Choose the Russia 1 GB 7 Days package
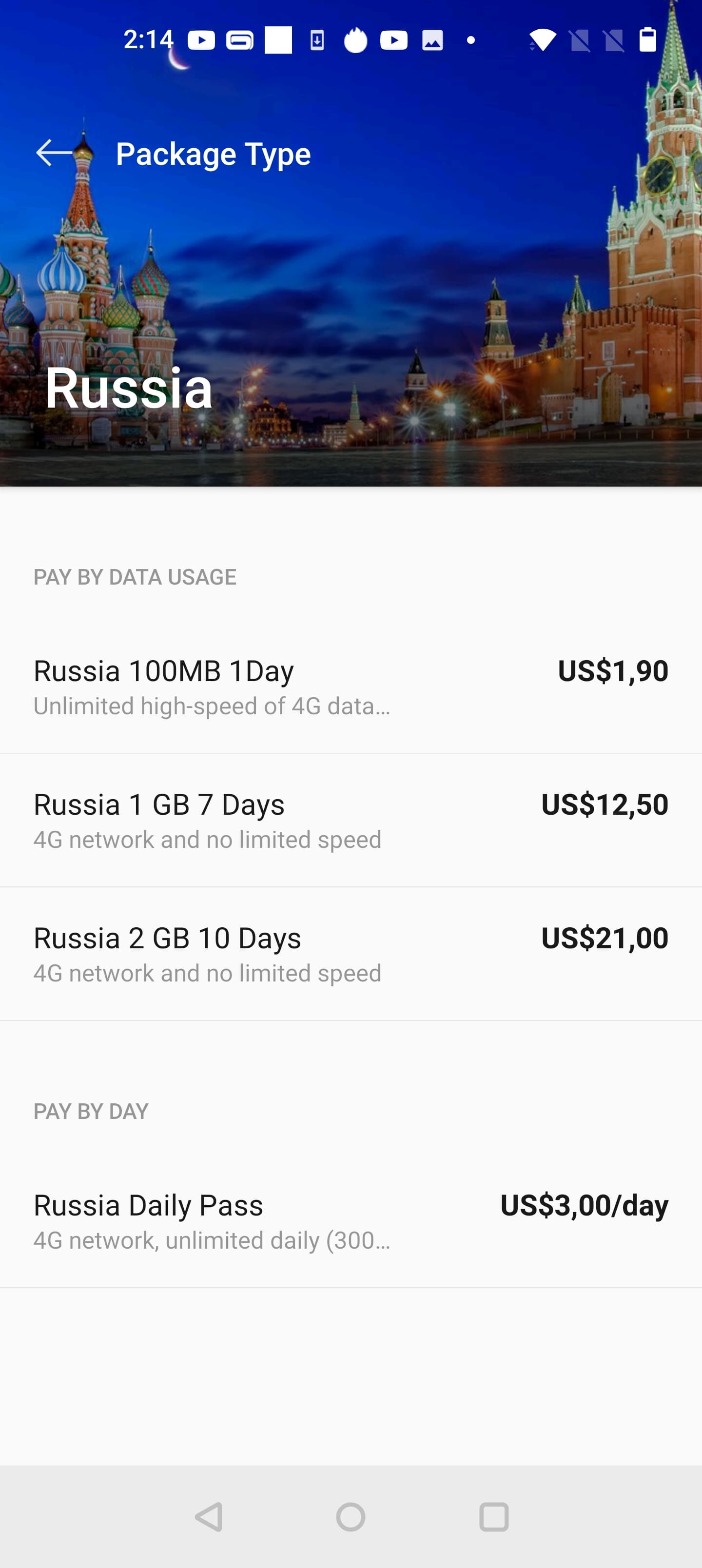The height and width of the screenshot is (1568, 702). 351,821
